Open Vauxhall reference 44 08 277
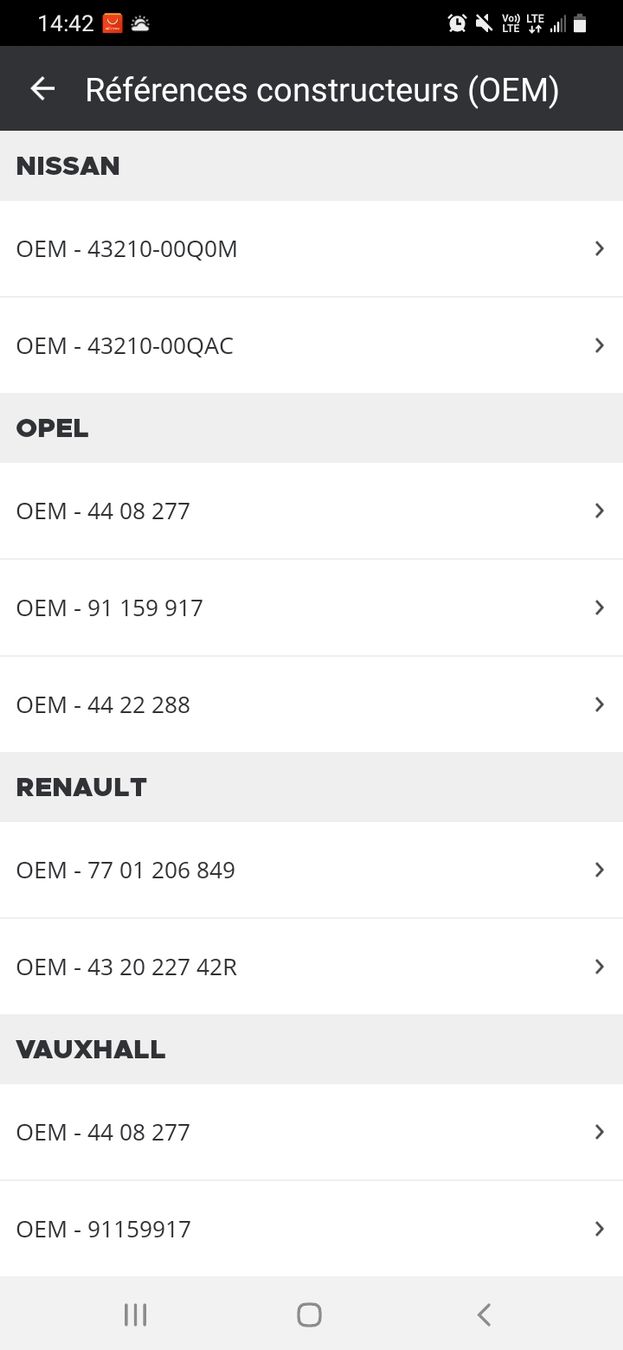Viewport: 623px width, 1350px height. pyautogui.click(x=311, y=1132)
